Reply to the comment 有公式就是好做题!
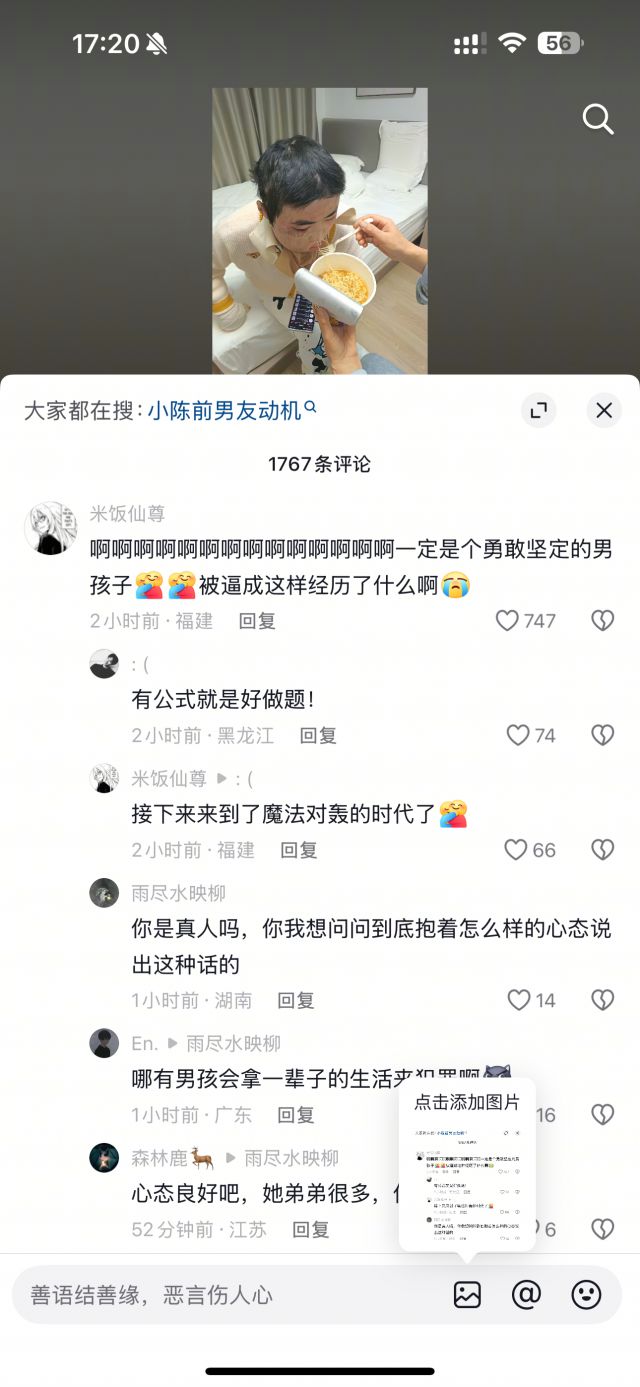The image size is (640, 1387). click(x=318, y=736)
